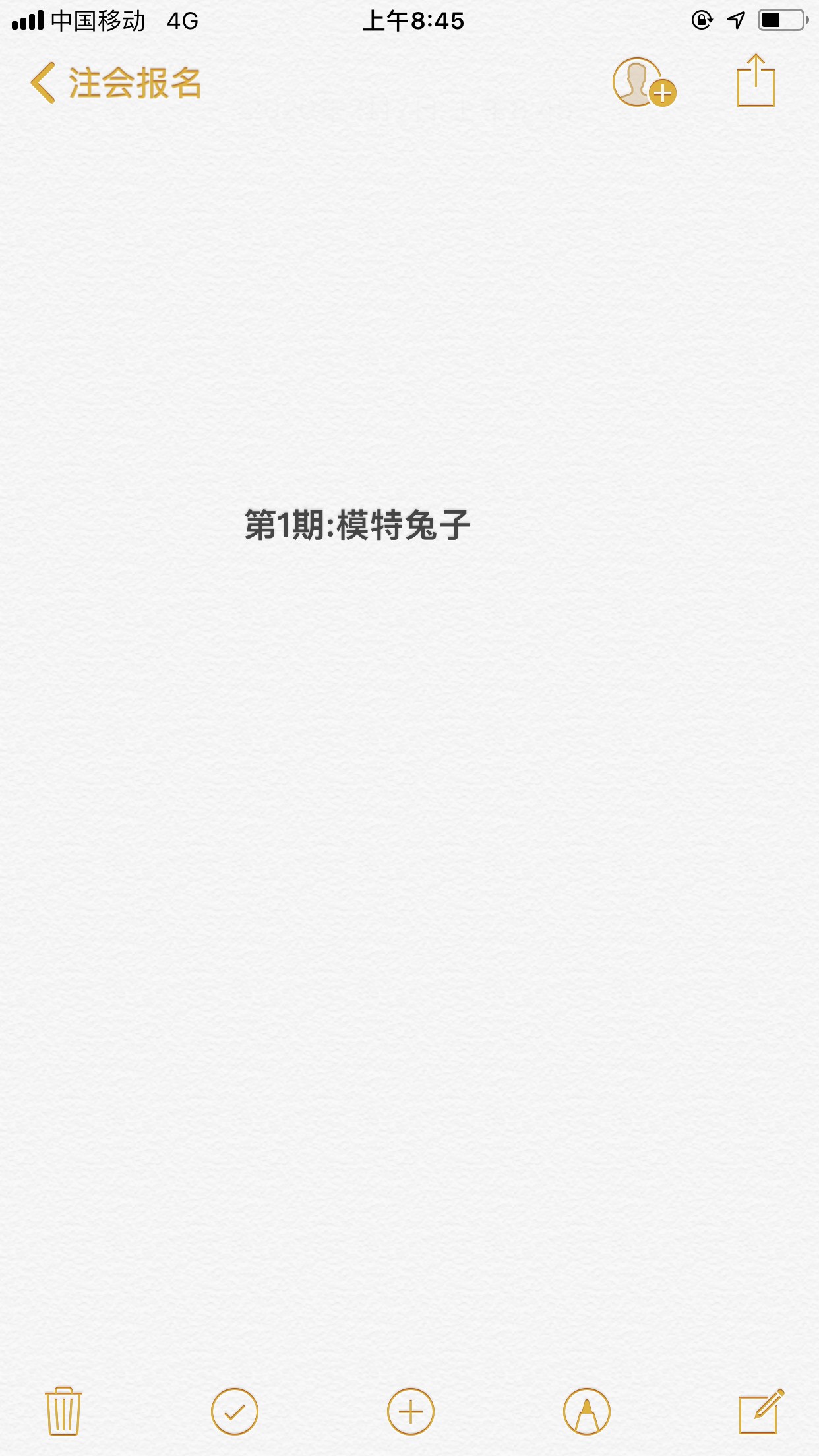Delete this note with the trash icon

click(x=63, y=1411)
